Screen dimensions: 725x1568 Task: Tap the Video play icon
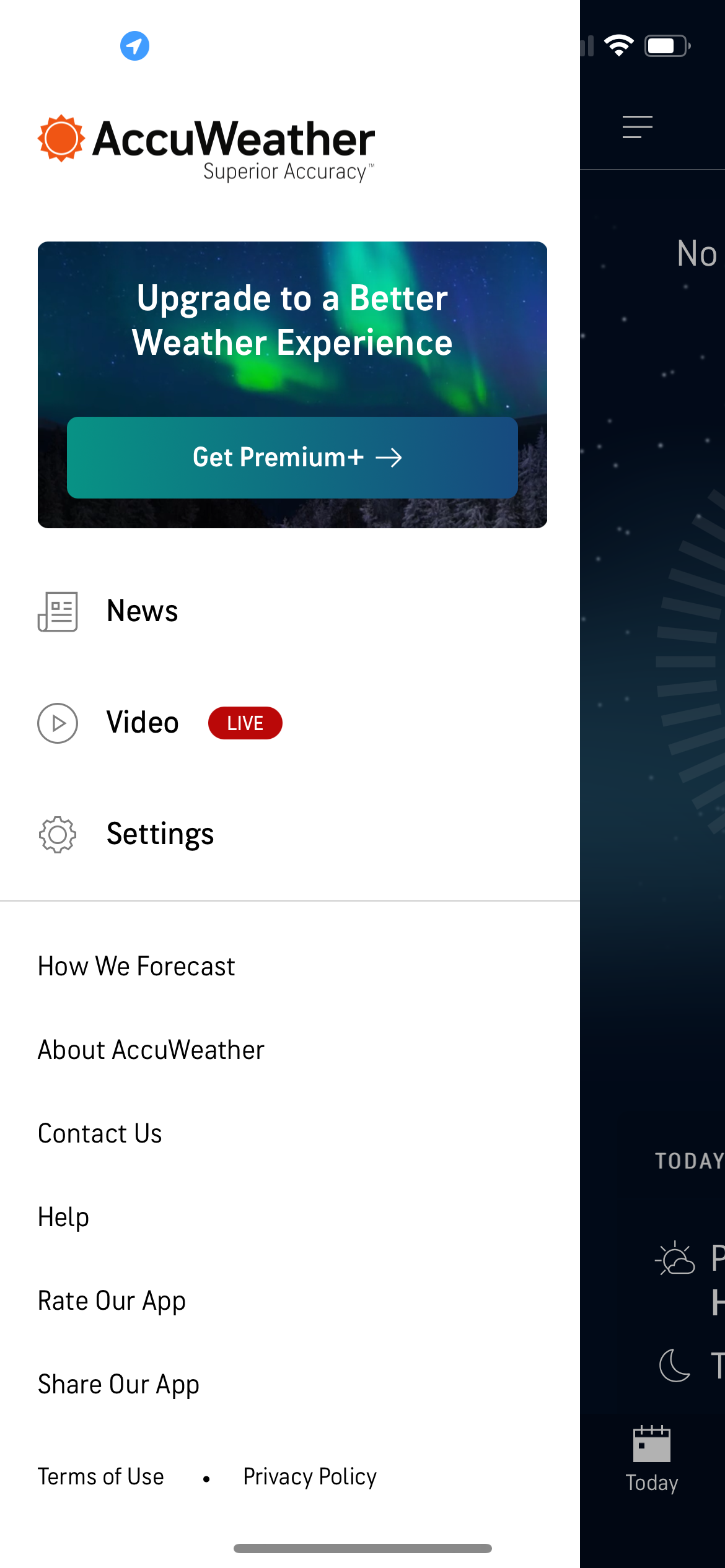[56, 722]
